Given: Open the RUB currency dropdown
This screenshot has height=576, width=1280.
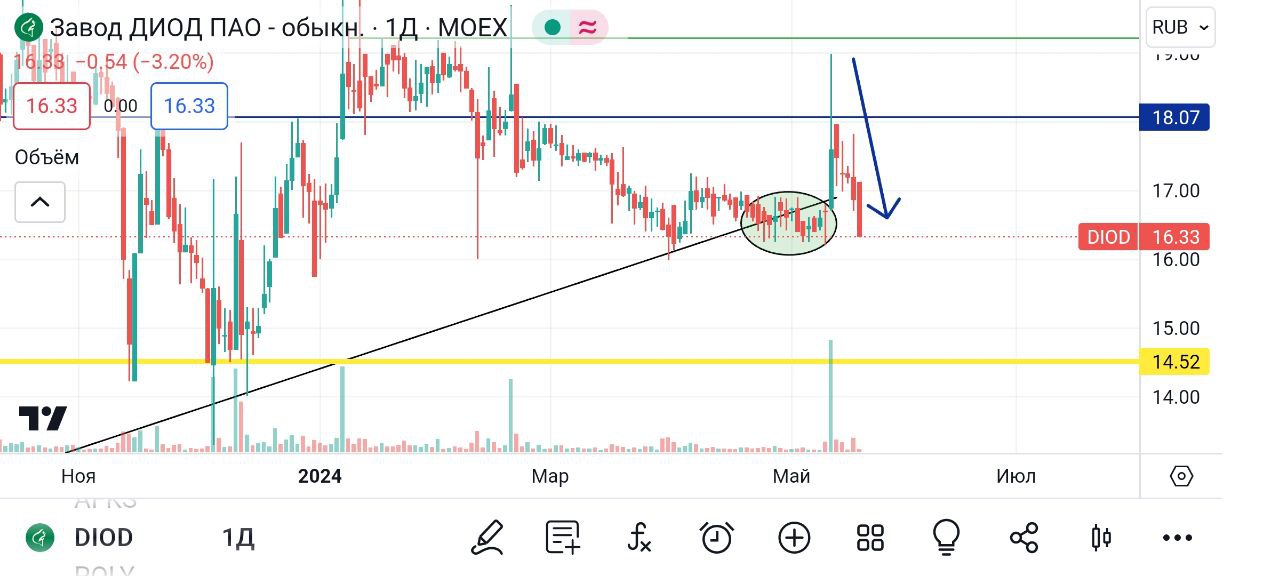Looking at the screenshot, I should click(x=1181, y=27).
